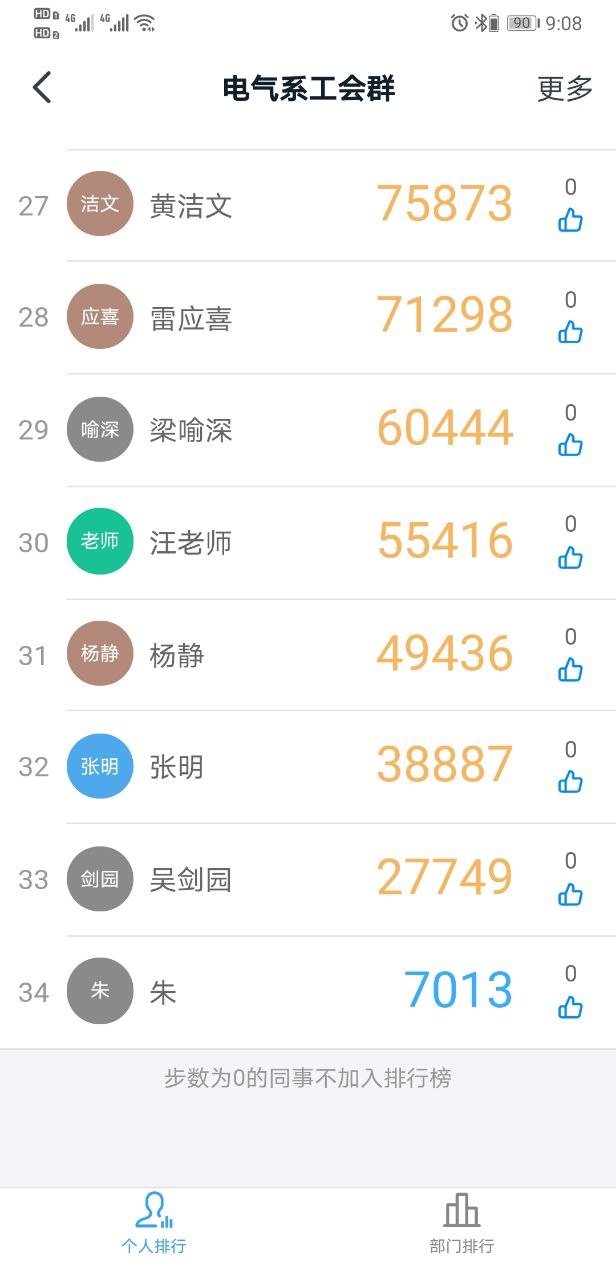Open 汪老师's ranking row
The image size is (616, 1279).
coord(191,542)
